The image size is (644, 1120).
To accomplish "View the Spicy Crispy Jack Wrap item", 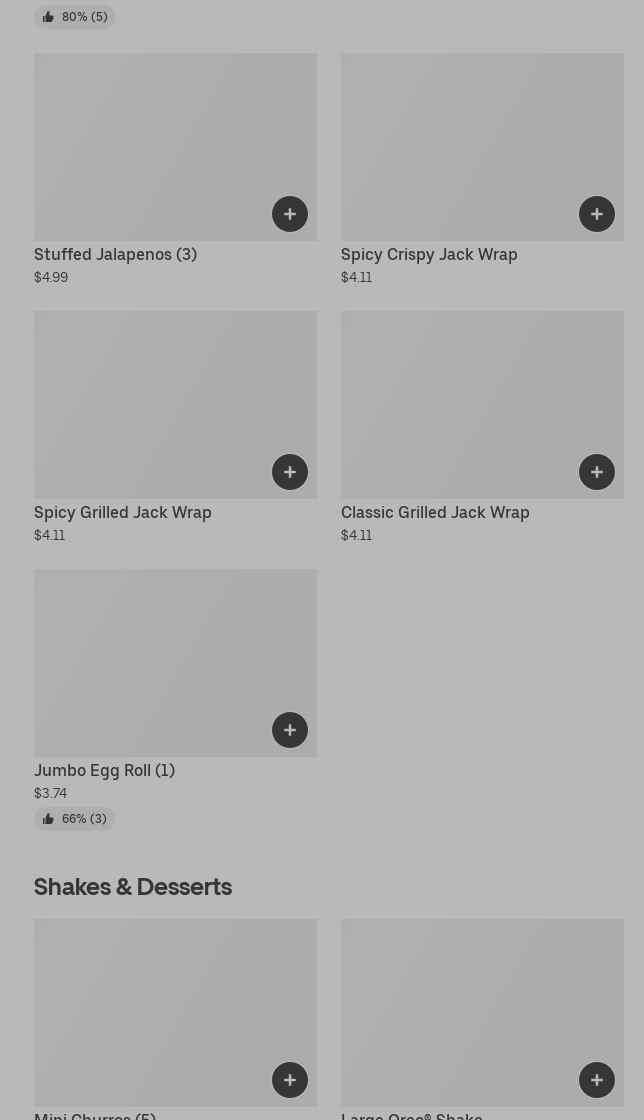I will pos(482,169).
